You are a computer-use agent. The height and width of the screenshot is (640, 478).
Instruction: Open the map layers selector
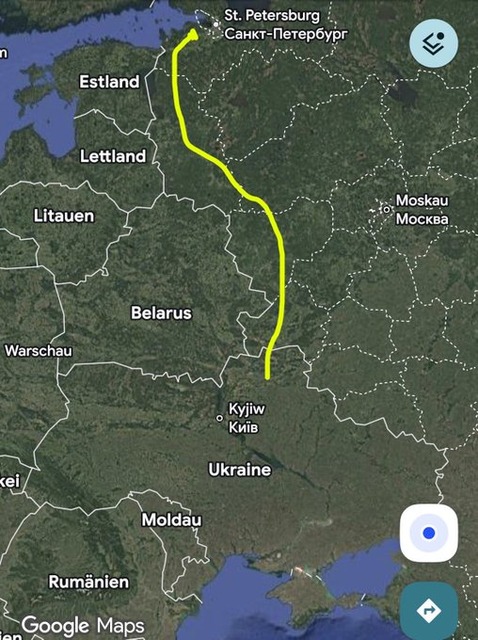(434, 43)
